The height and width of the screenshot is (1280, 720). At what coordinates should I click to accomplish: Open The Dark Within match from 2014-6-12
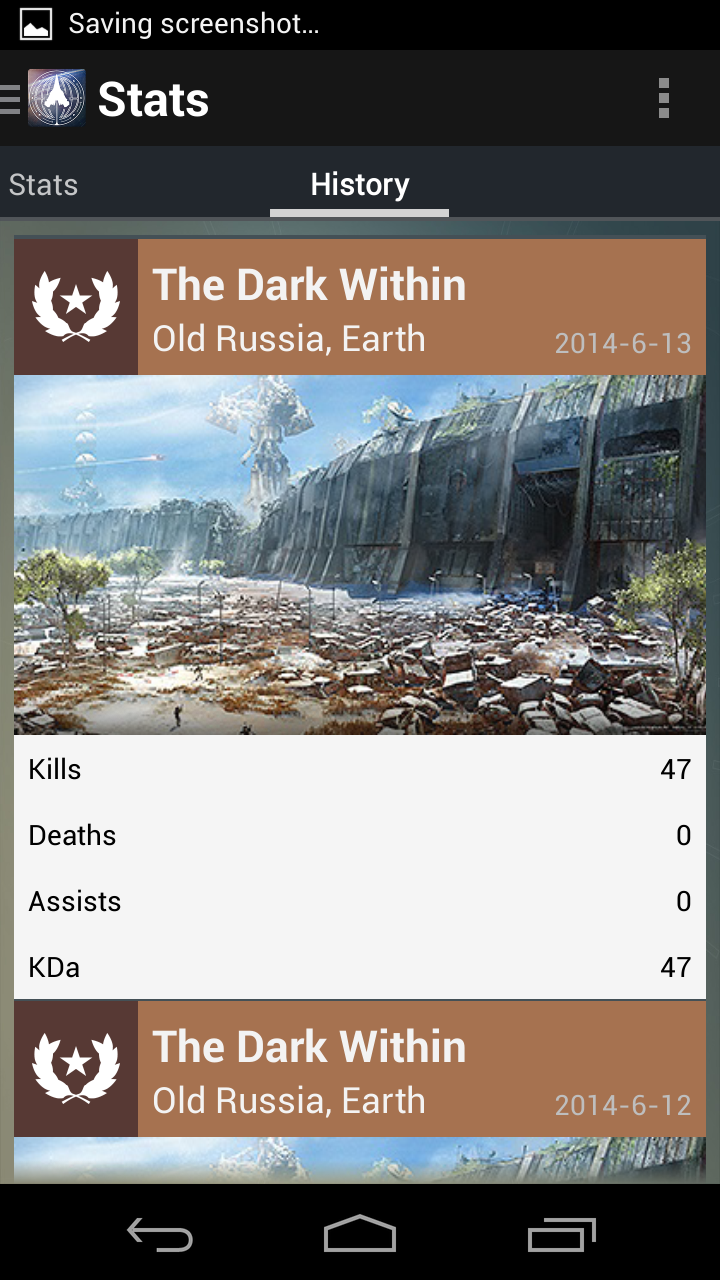coord(360,1070)
